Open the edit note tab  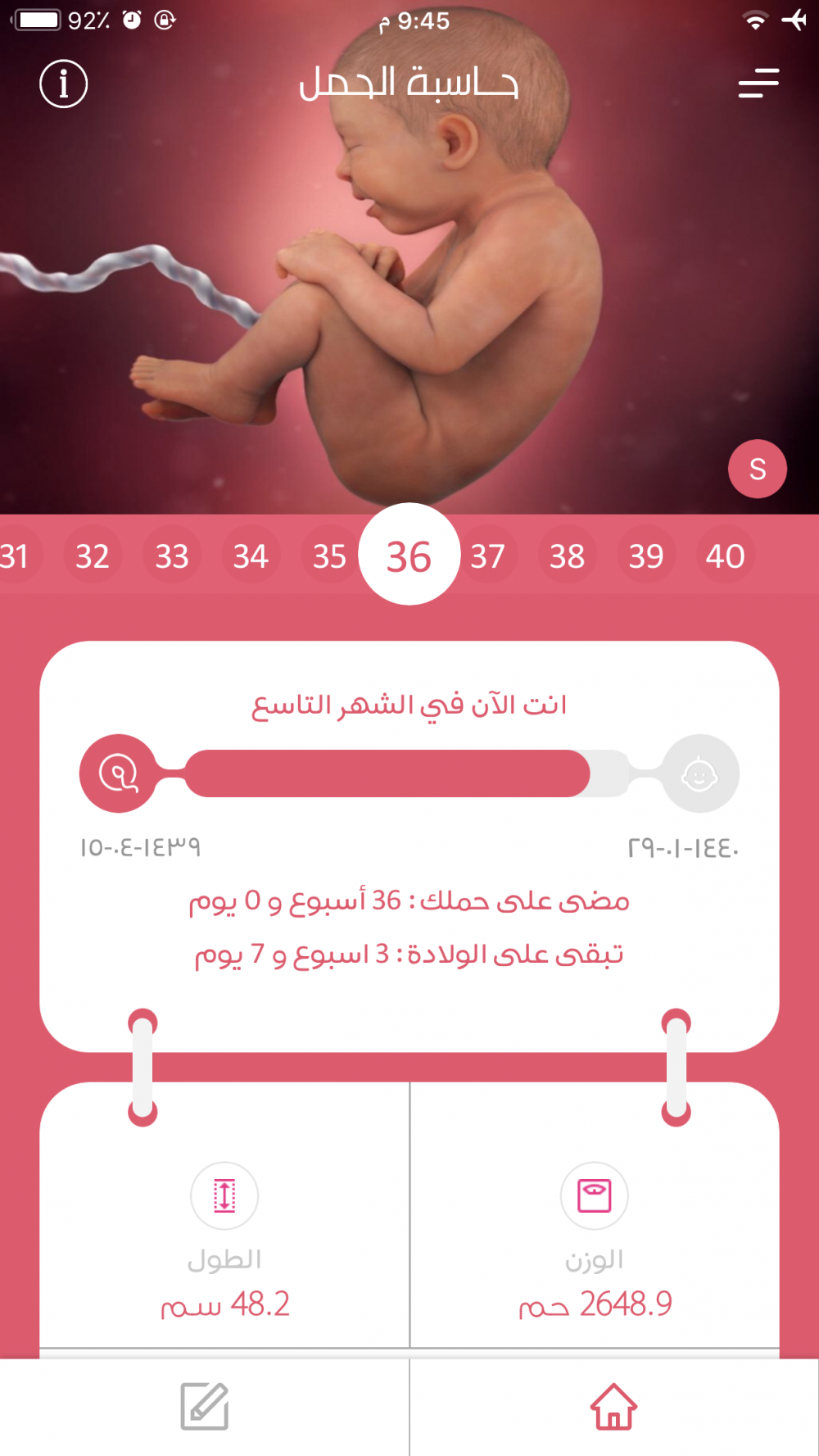204,1407
